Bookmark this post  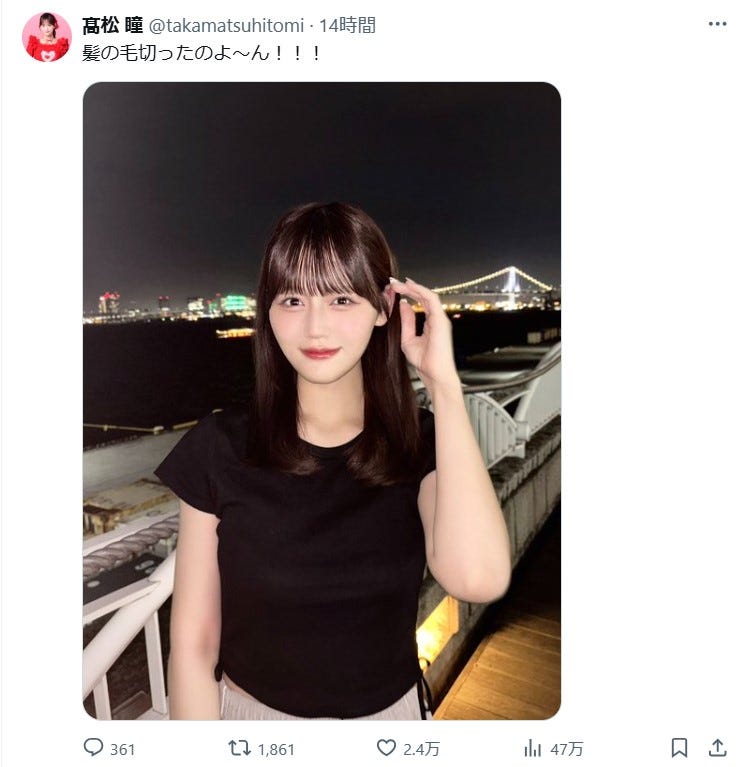[679, 748]
